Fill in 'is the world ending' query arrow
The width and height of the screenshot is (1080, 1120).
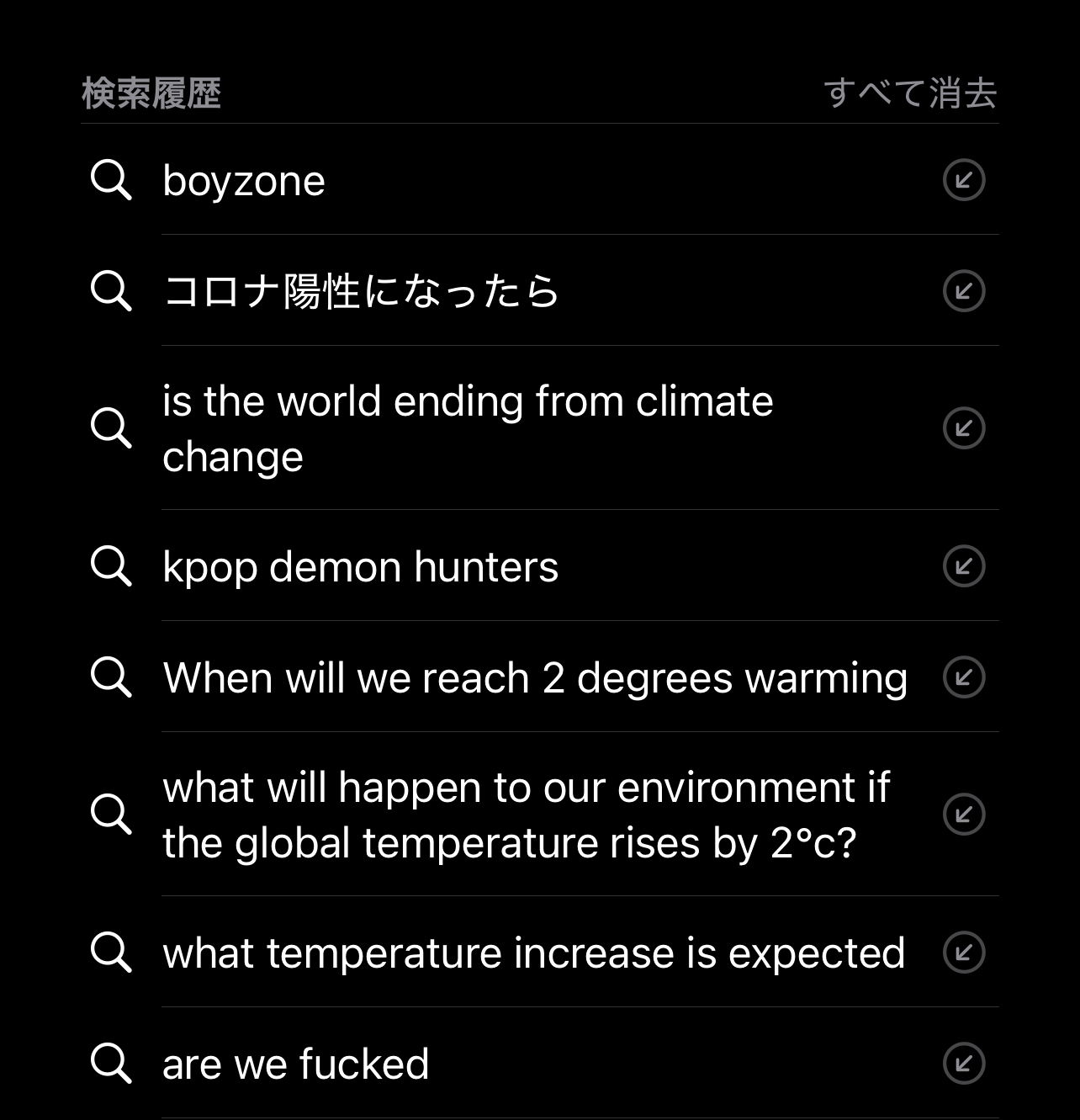point(964,428)
